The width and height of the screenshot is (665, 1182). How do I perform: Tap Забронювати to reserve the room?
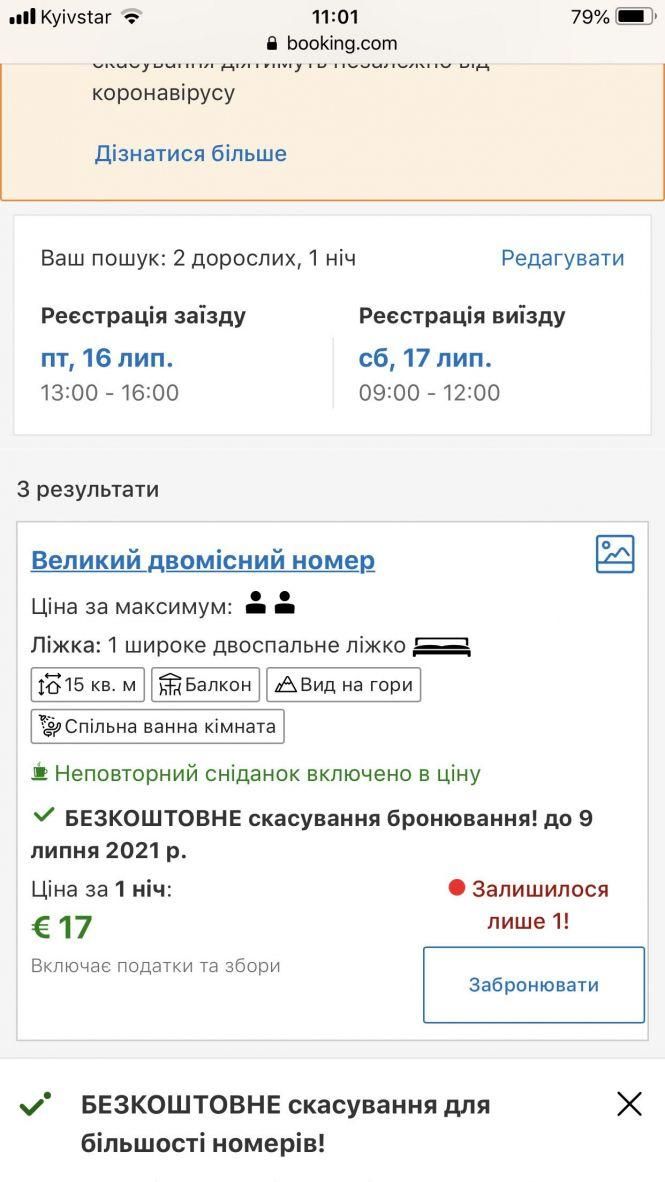tap(534, 985)
